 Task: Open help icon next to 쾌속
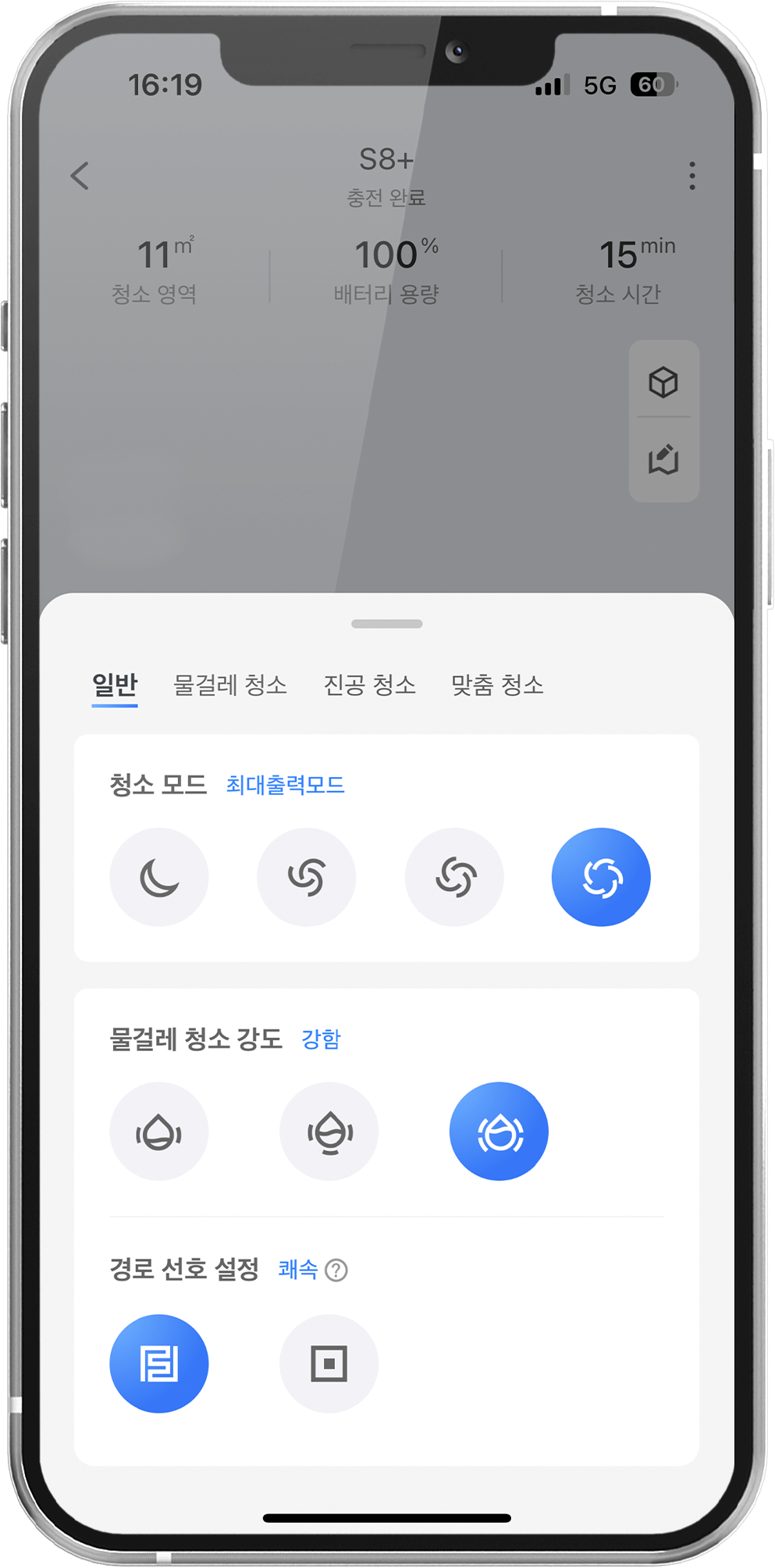pyautogui.click(x=336, y=1270)
